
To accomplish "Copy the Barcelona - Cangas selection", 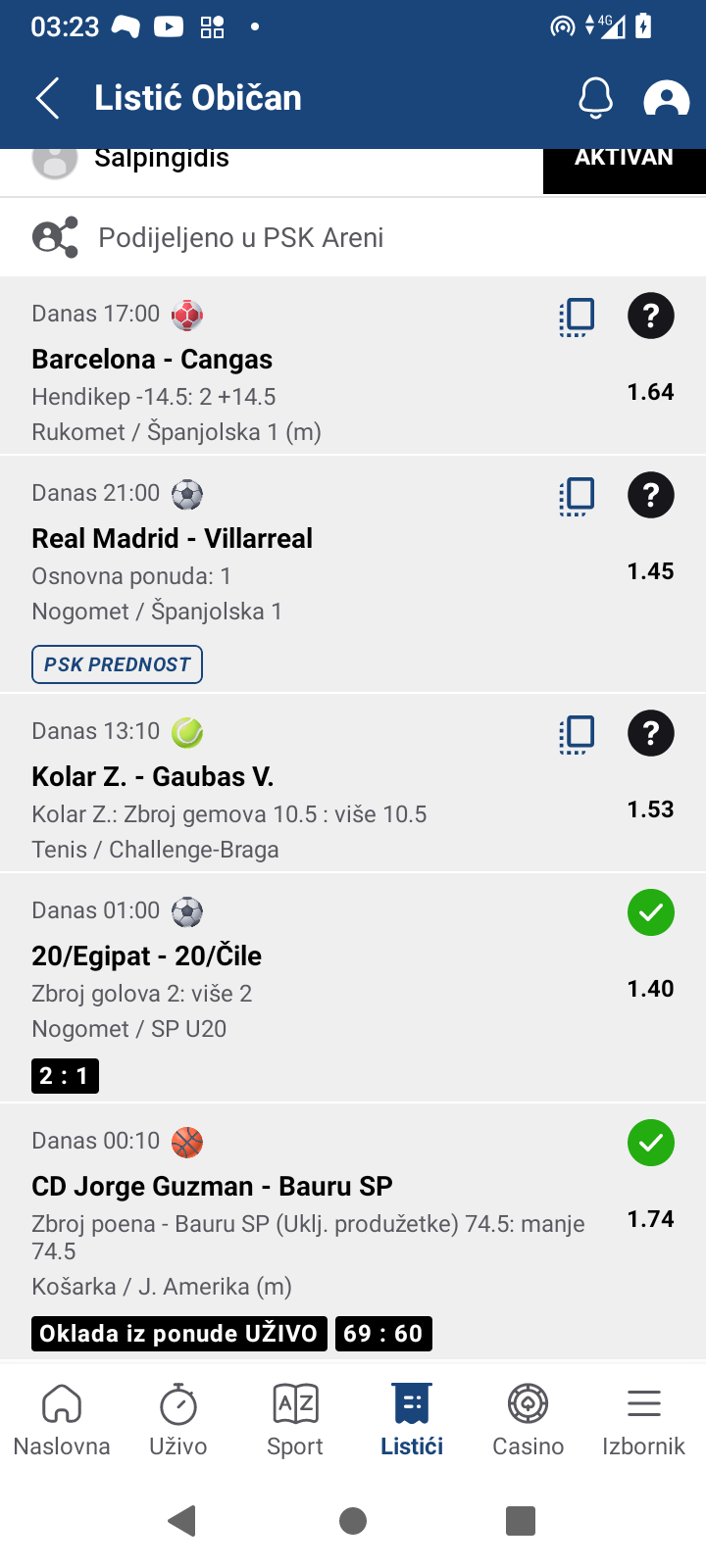I will coord(577,317).
